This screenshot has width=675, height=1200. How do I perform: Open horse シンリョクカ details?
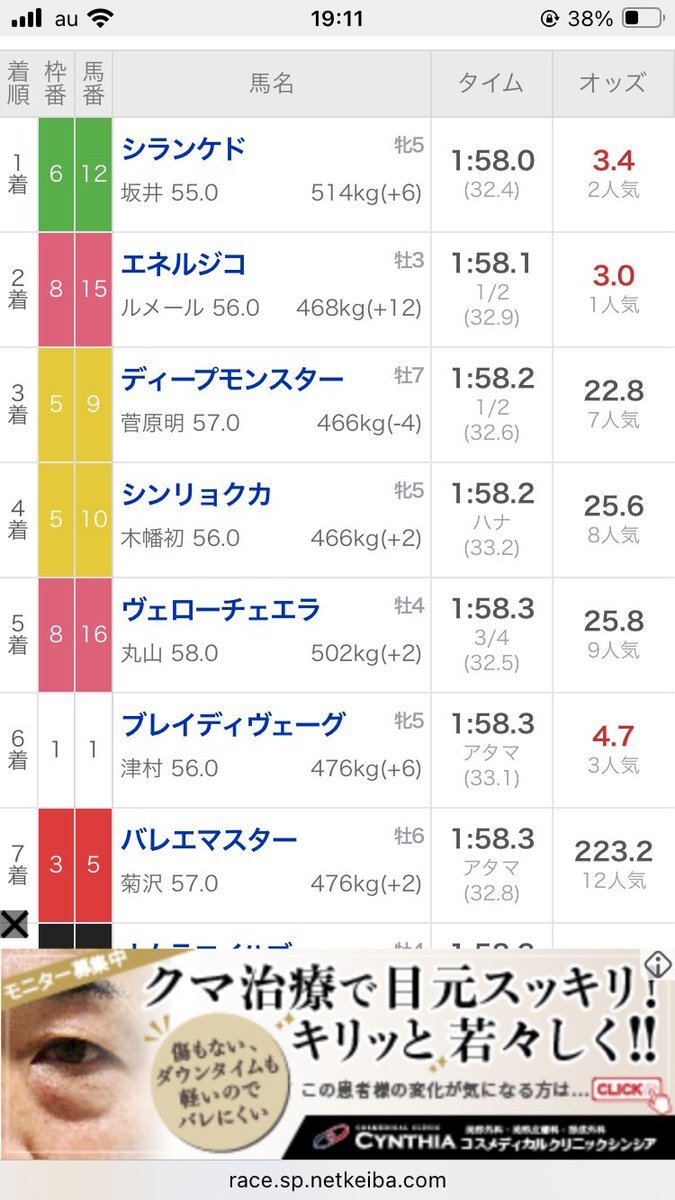[196, 494]
